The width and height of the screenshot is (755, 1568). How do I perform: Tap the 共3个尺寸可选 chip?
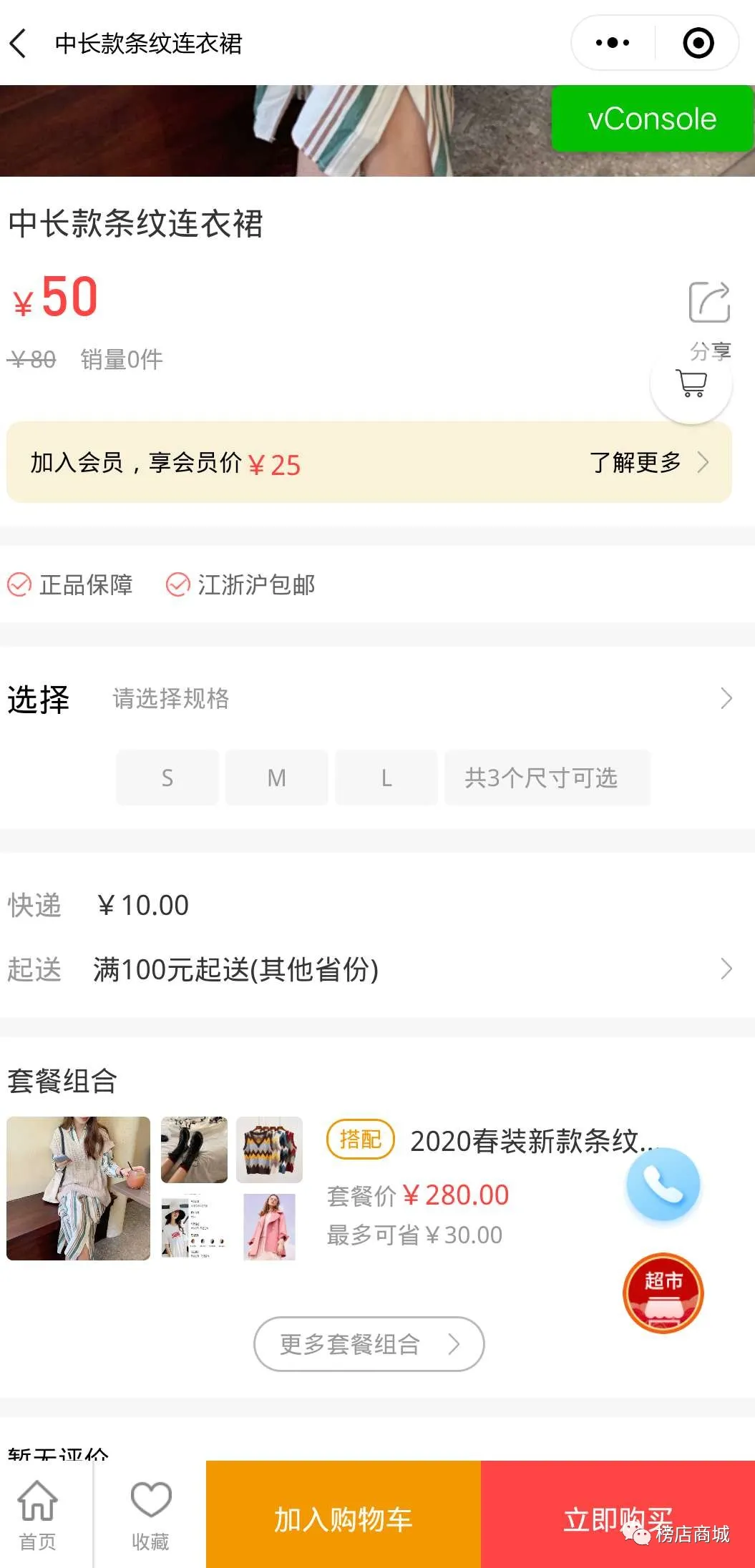tap(547, 778)
